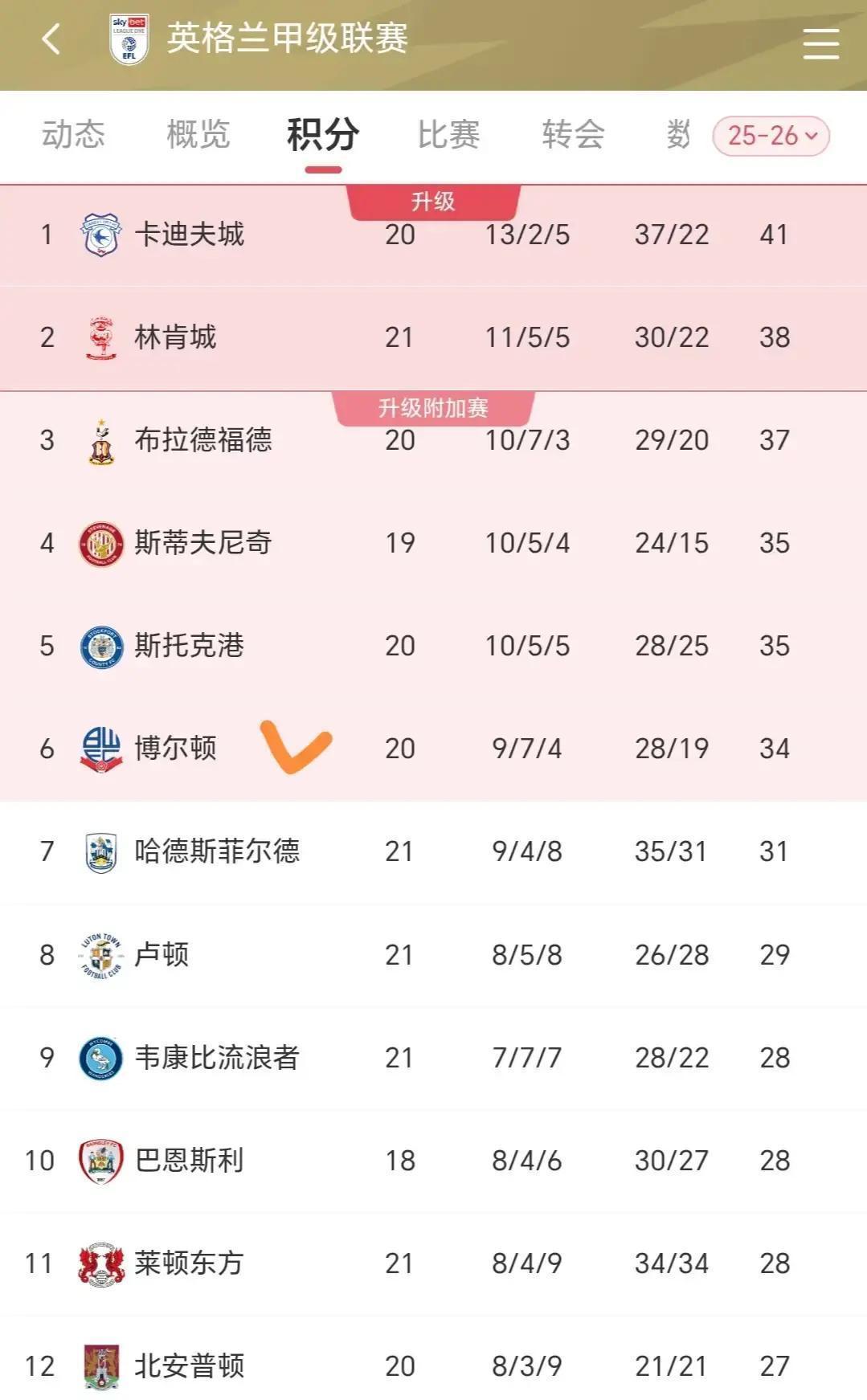The image size is (867, 1400).
Task: Open the 比赛 tab
Action: [449, 135]
